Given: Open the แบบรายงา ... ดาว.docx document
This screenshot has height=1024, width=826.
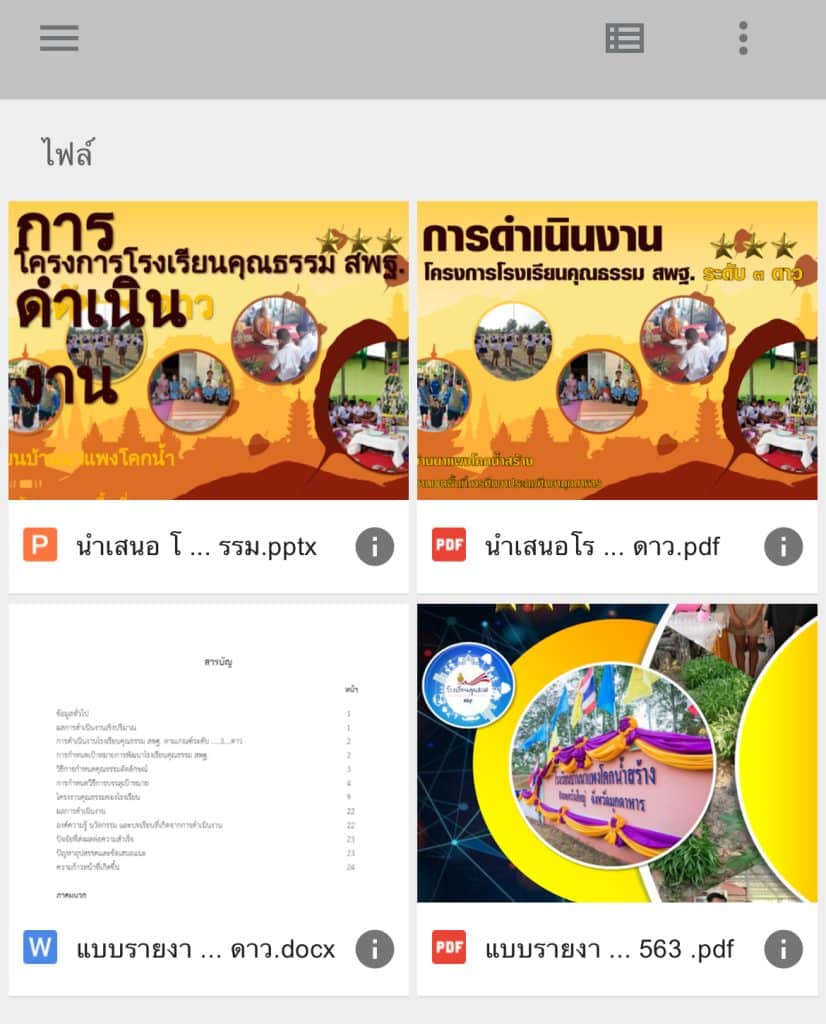Looking at the screenshot, I should pyautogui.click(x=208, y=753).
